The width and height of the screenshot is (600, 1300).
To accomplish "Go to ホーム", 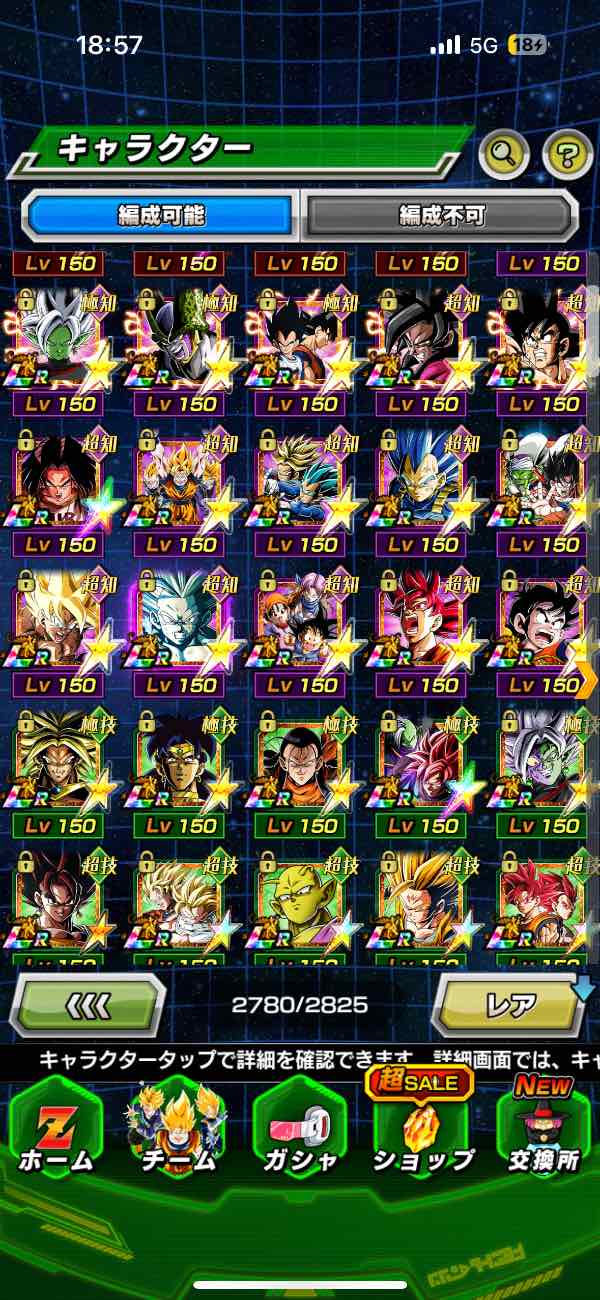I will pyautogui.click(x=55, y=1130).
